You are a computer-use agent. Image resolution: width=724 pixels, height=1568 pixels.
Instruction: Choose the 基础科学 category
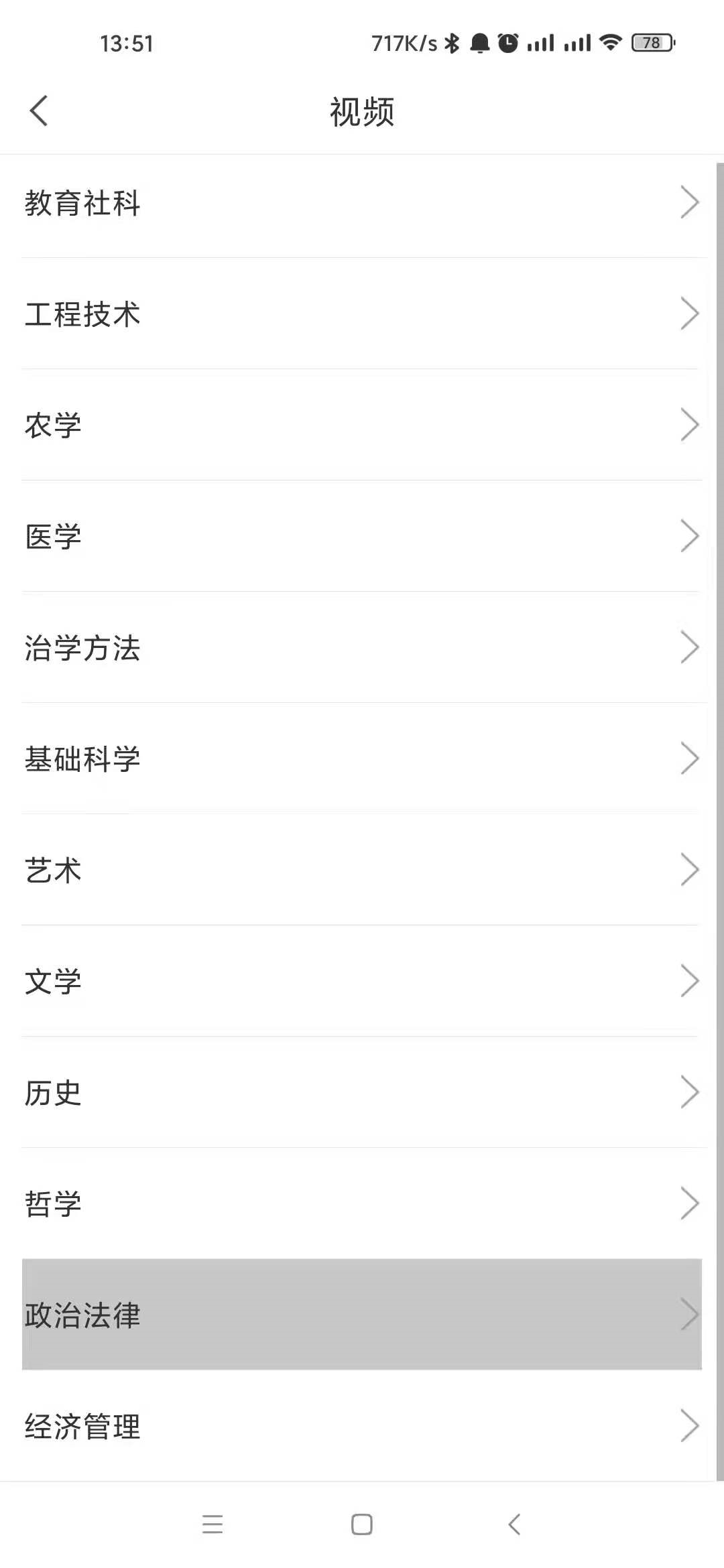(x=362, y=759)
